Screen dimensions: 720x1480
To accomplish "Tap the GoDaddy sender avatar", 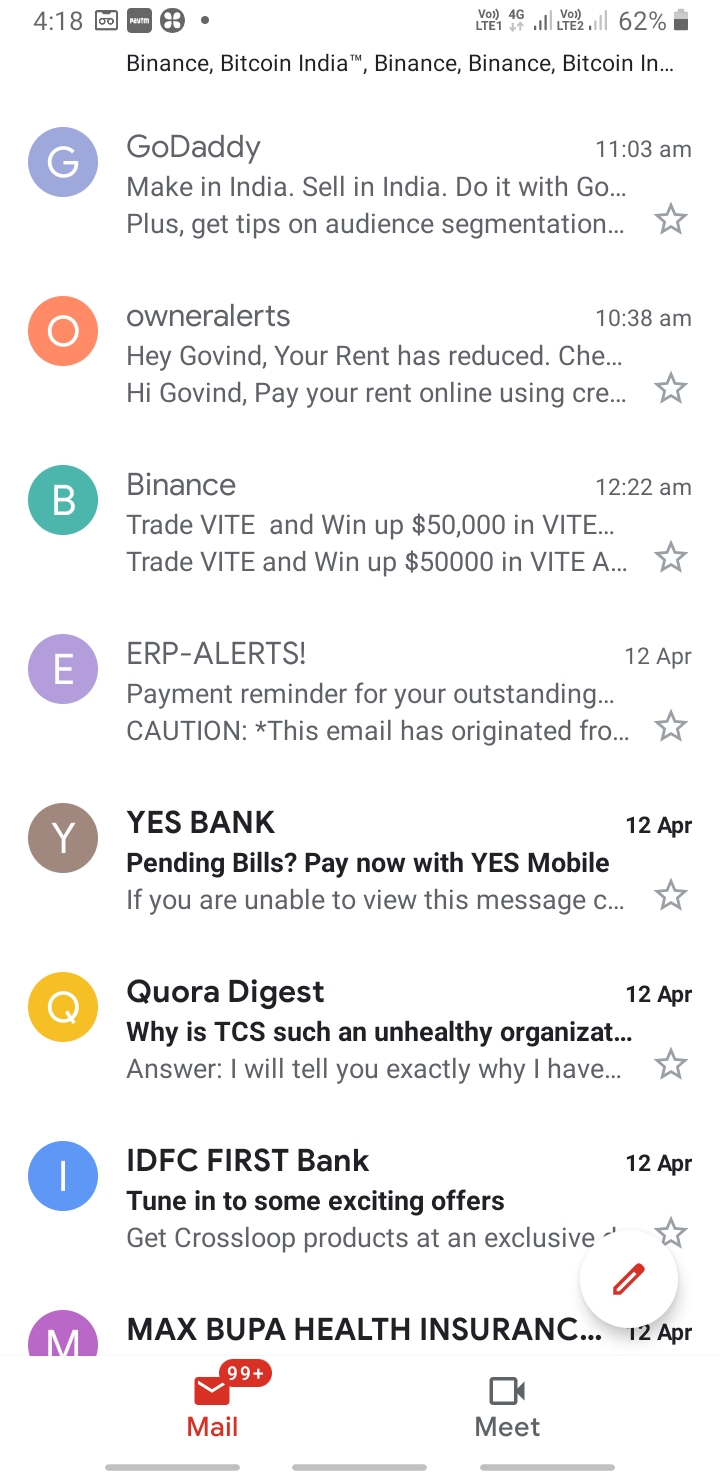I will coord(63,162).
